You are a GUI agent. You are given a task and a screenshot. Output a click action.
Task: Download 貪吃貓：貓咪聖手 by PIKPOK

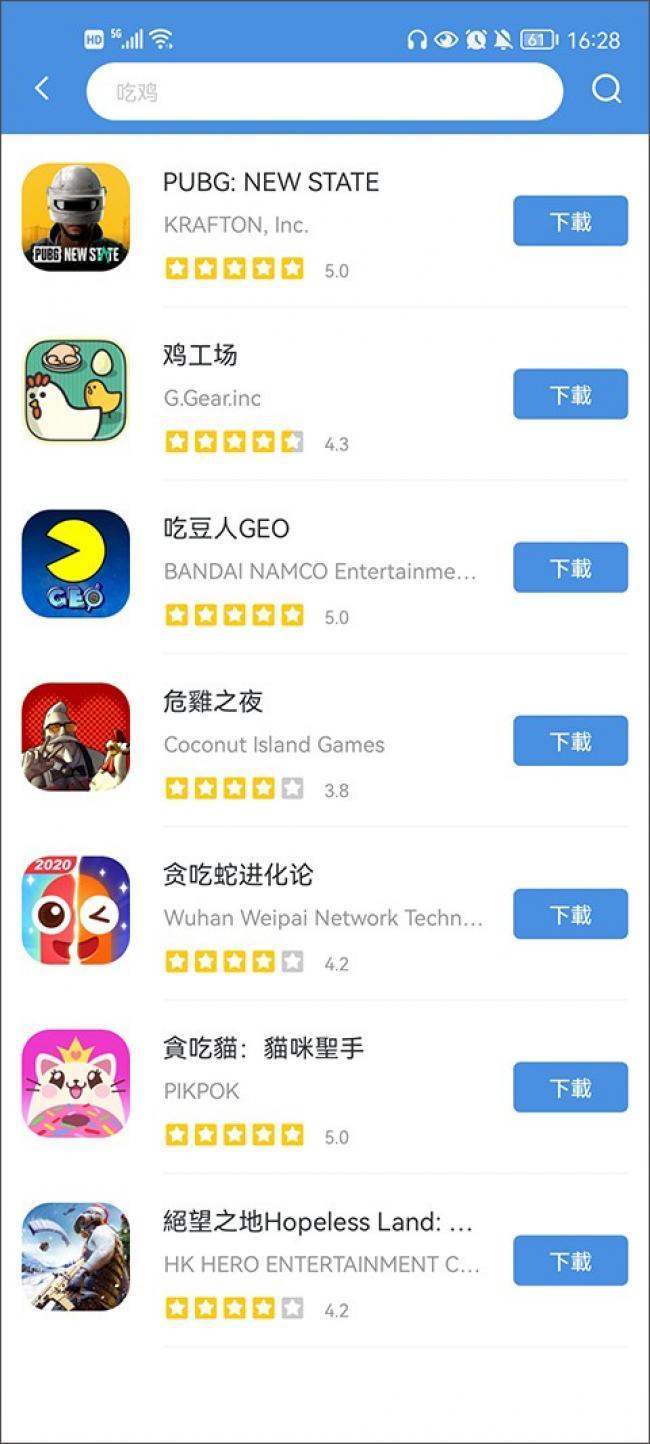click(570, 1087)
